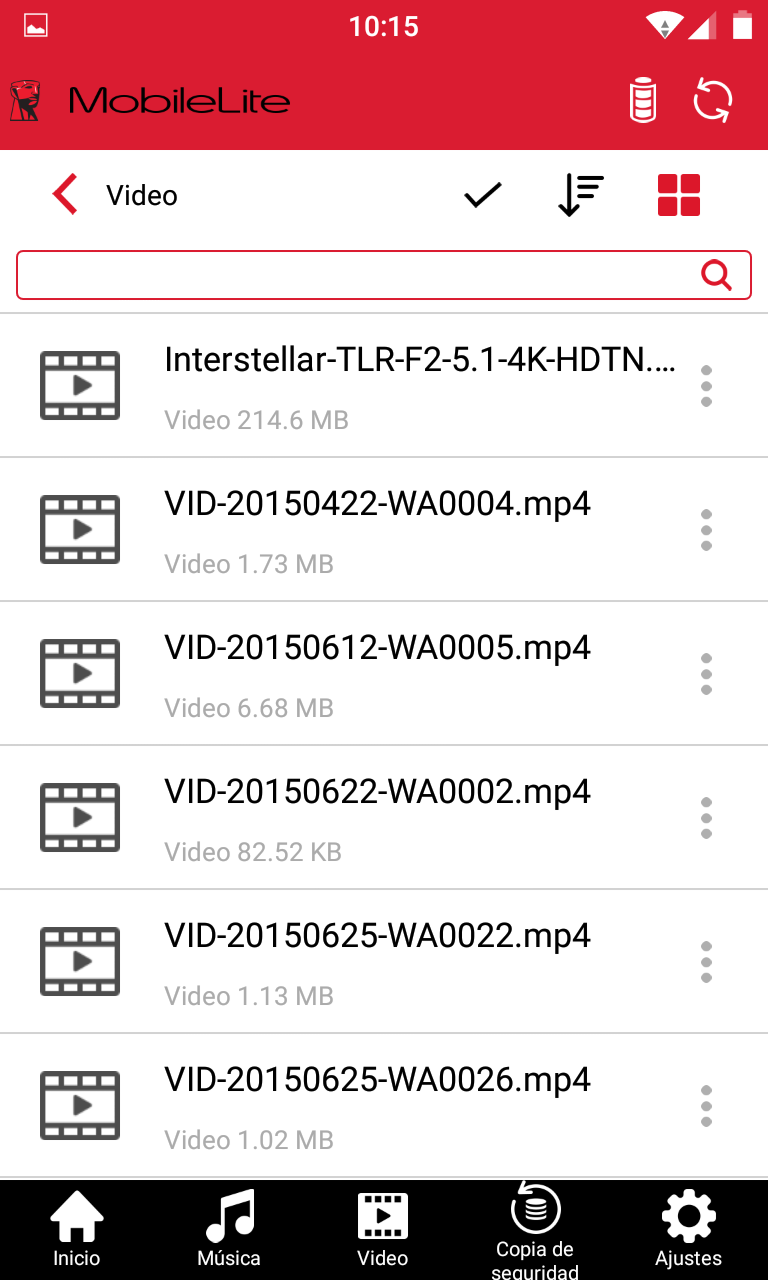Open options for VID-20150422-WA0004.mp4
The image size is (768, 1280).
pyautogui.click(x=706, y=530)
